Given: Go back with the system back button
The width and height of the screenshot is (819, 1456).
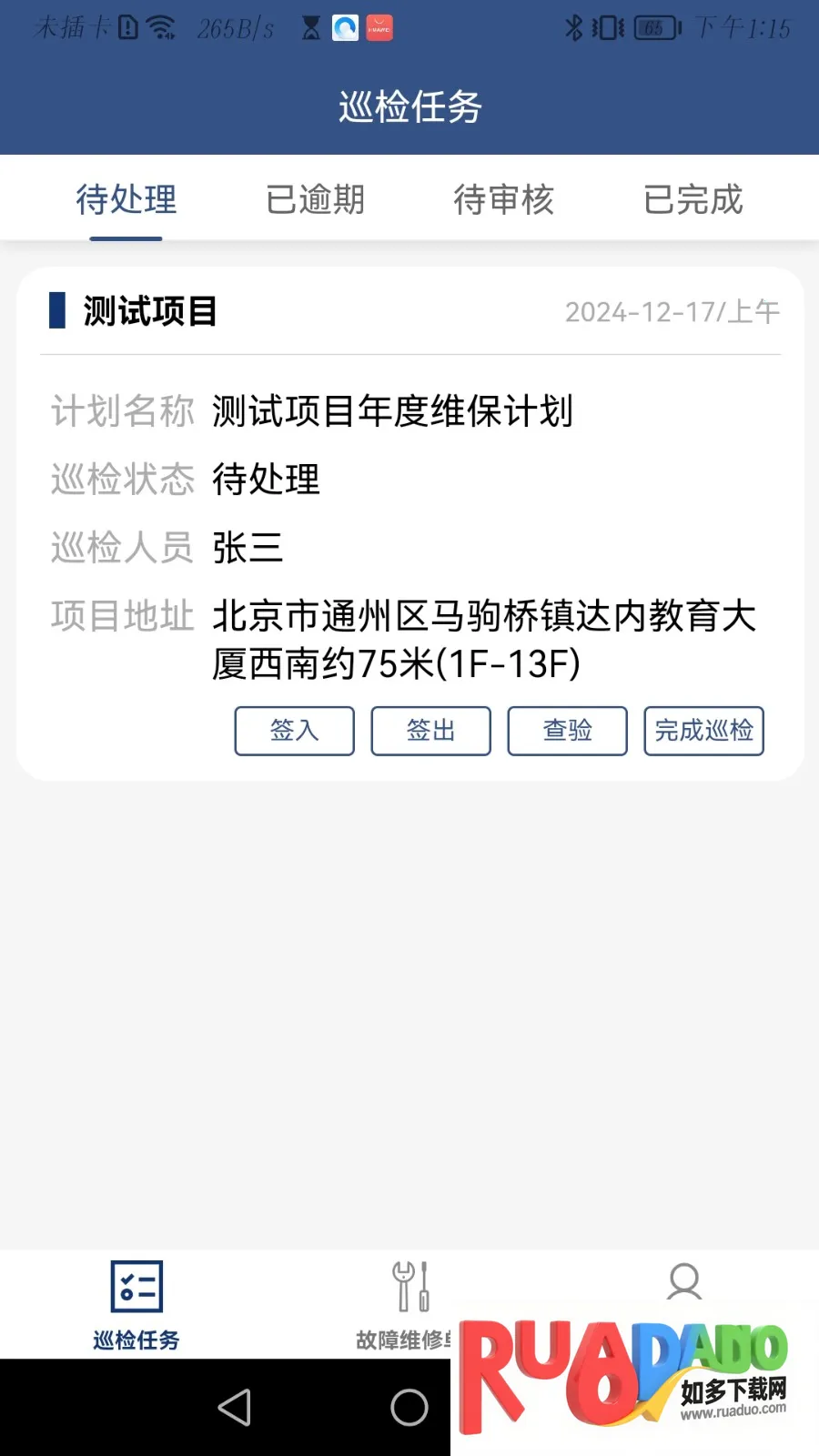Looking at the screenshot, I should 235,1407.
